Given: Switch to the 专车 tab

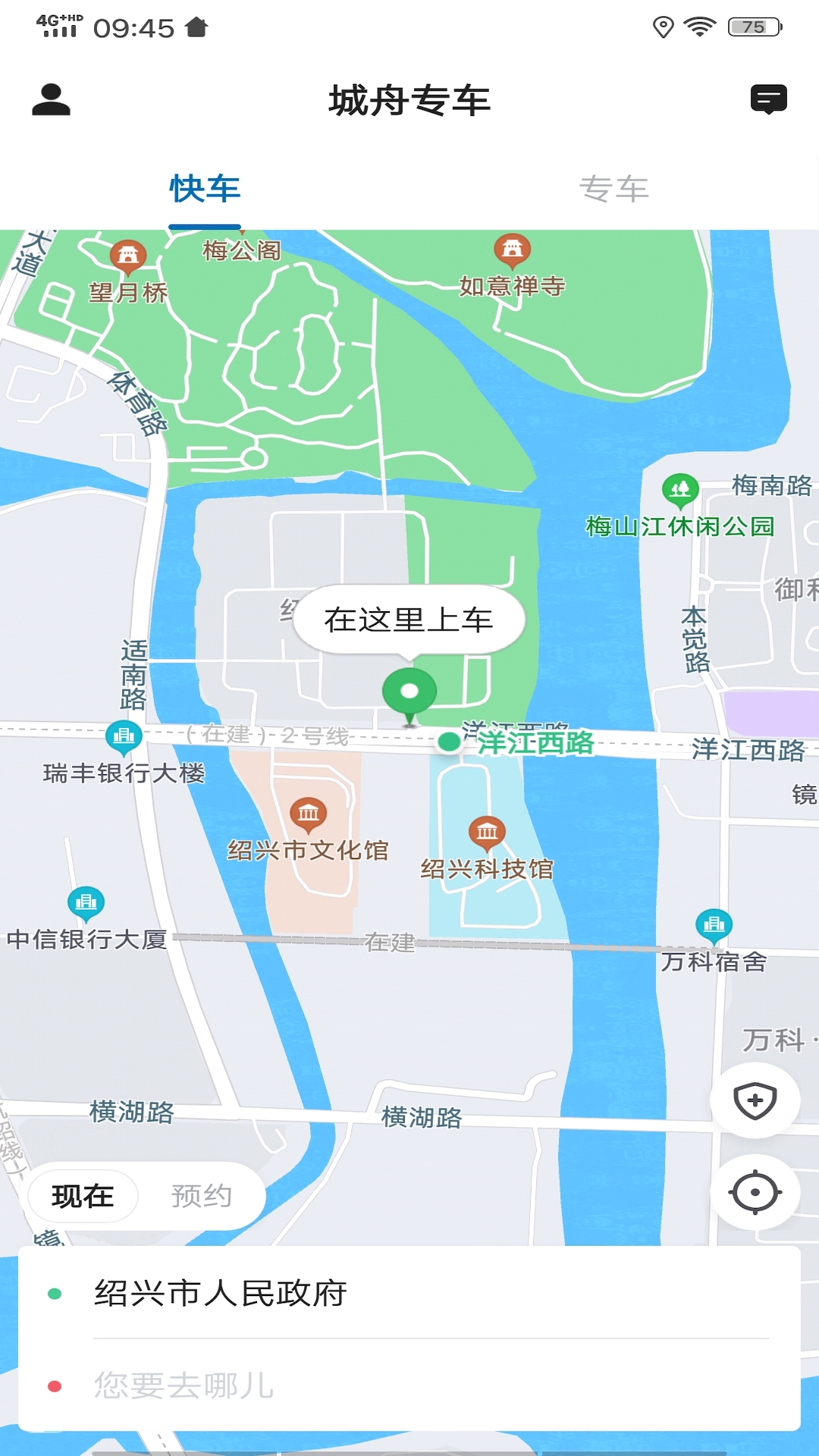Looking at the screenshot, I should click(x=613, y=189).
